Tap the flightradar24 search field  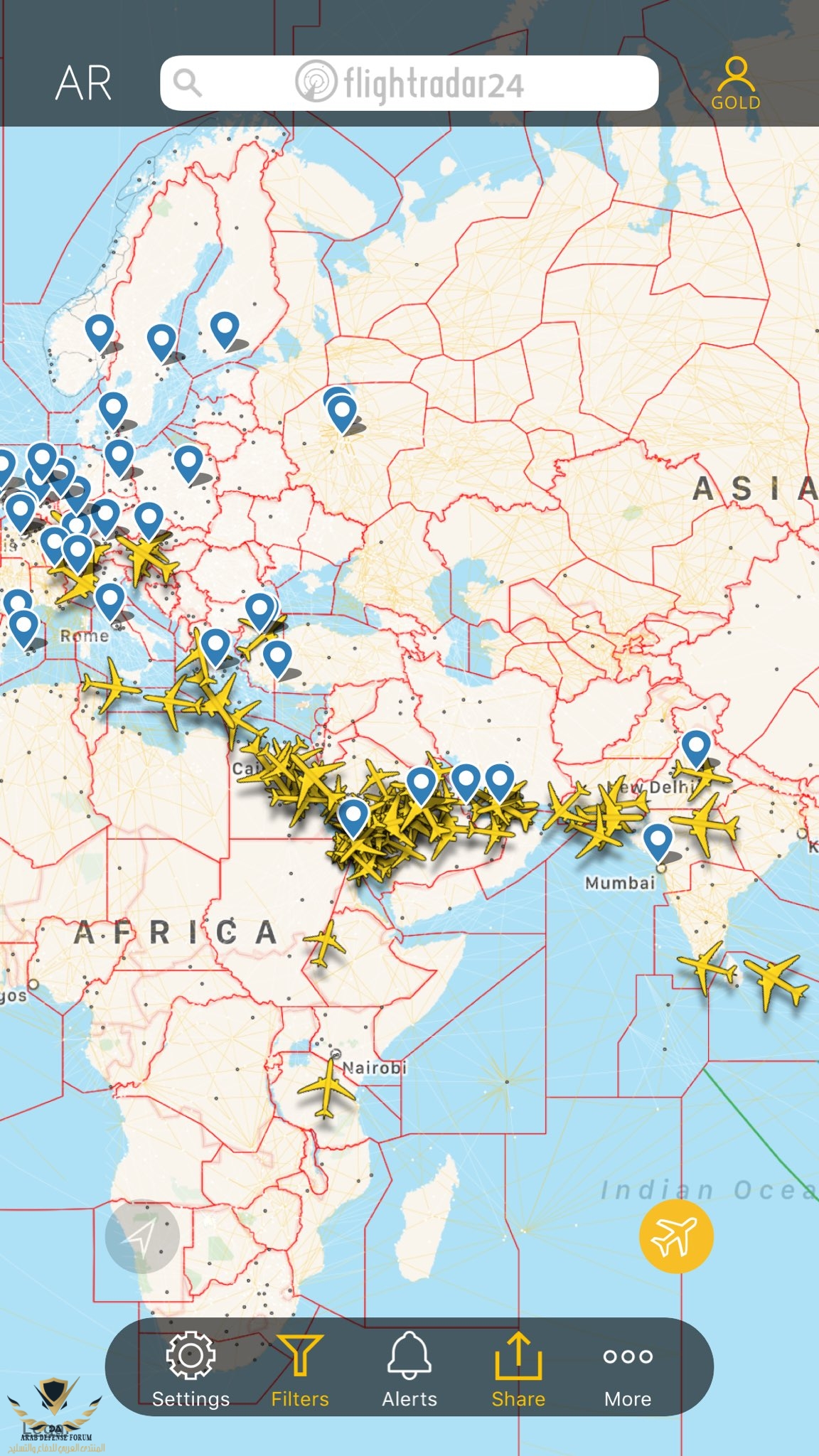pyautogui.click(x=409, y=83)
